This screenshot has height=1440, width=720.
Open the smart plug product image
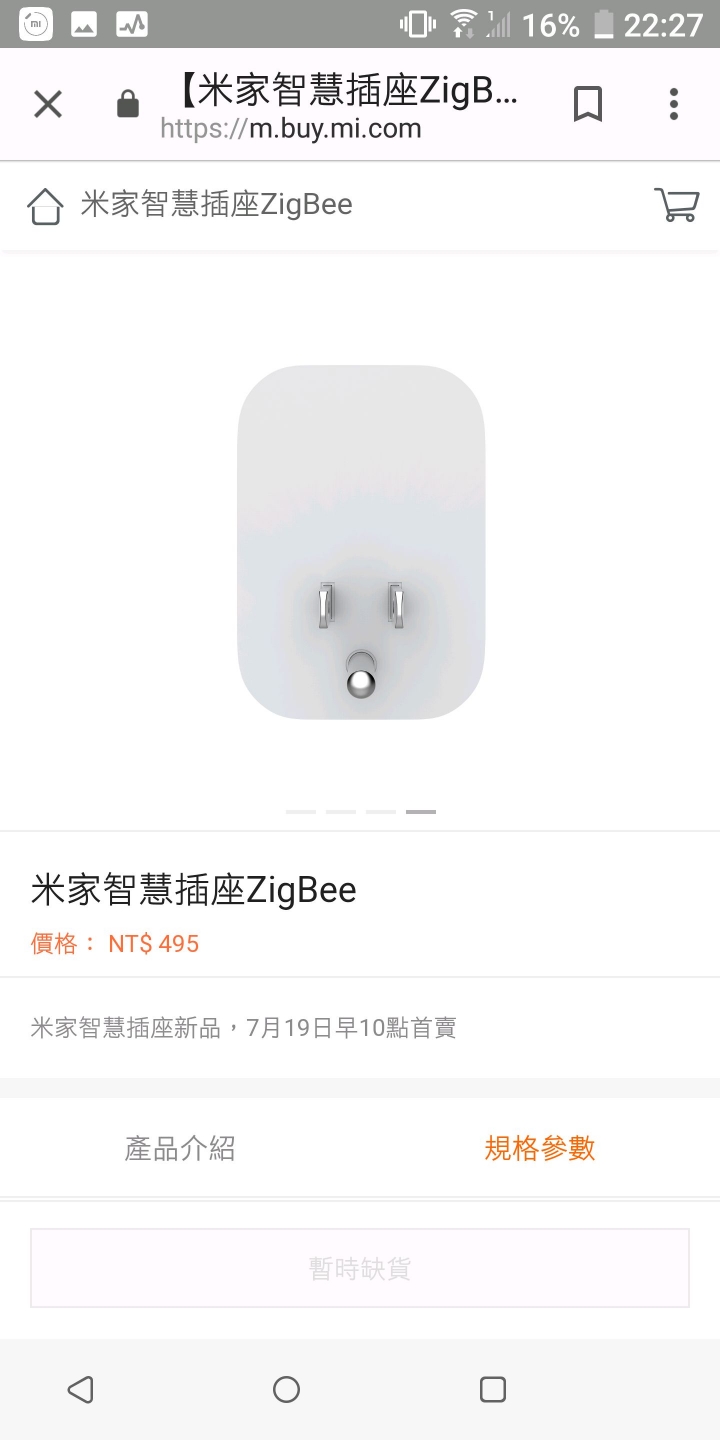[x=361, y=542]
